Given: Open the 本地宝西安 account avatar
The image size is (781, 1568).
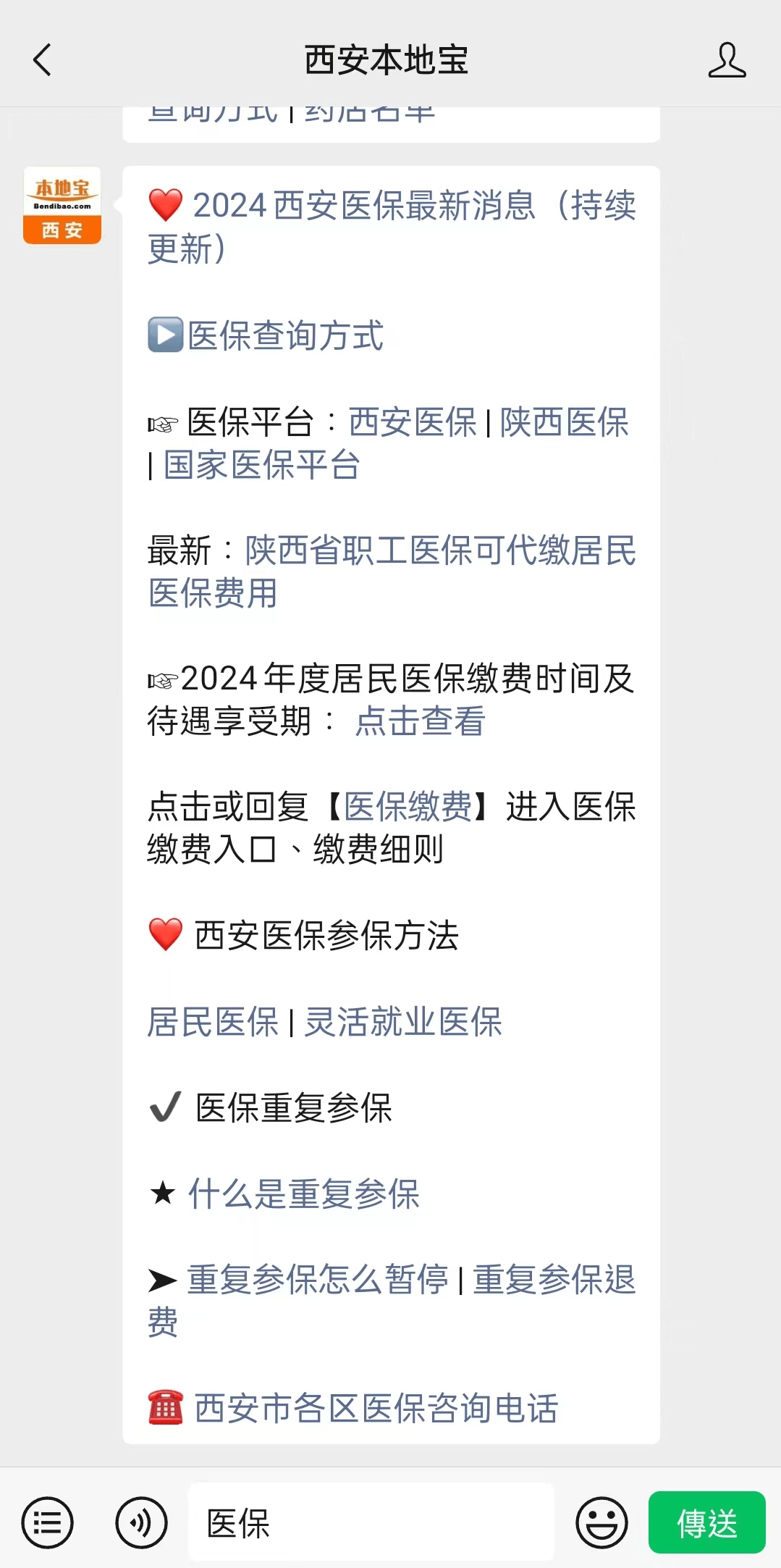Looking at the screenshot, I should click(x=62, y=205).
